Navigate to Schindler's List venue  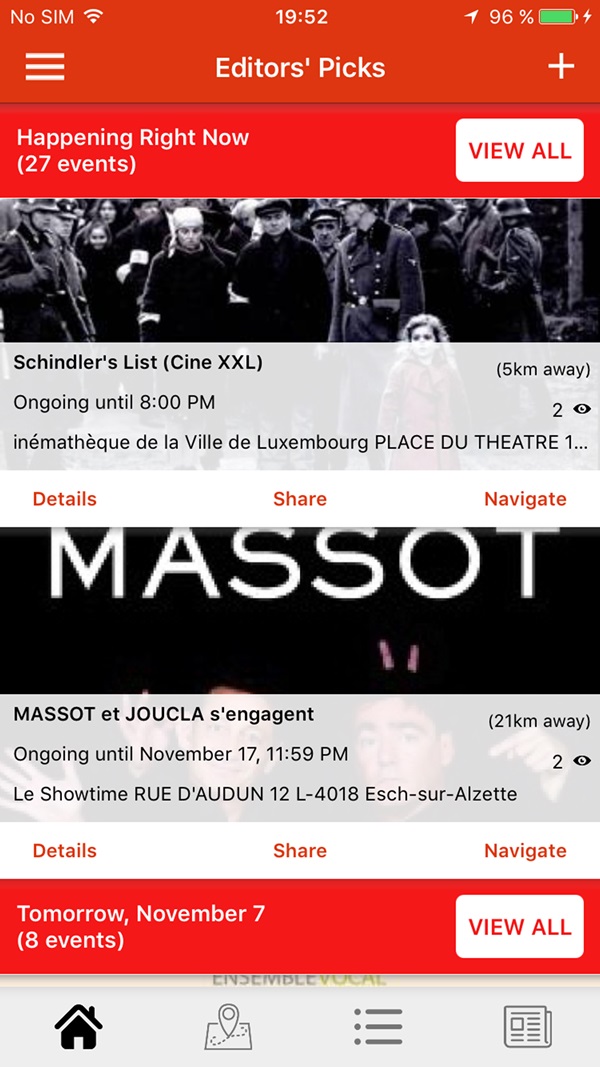click(x=525, y=499)
